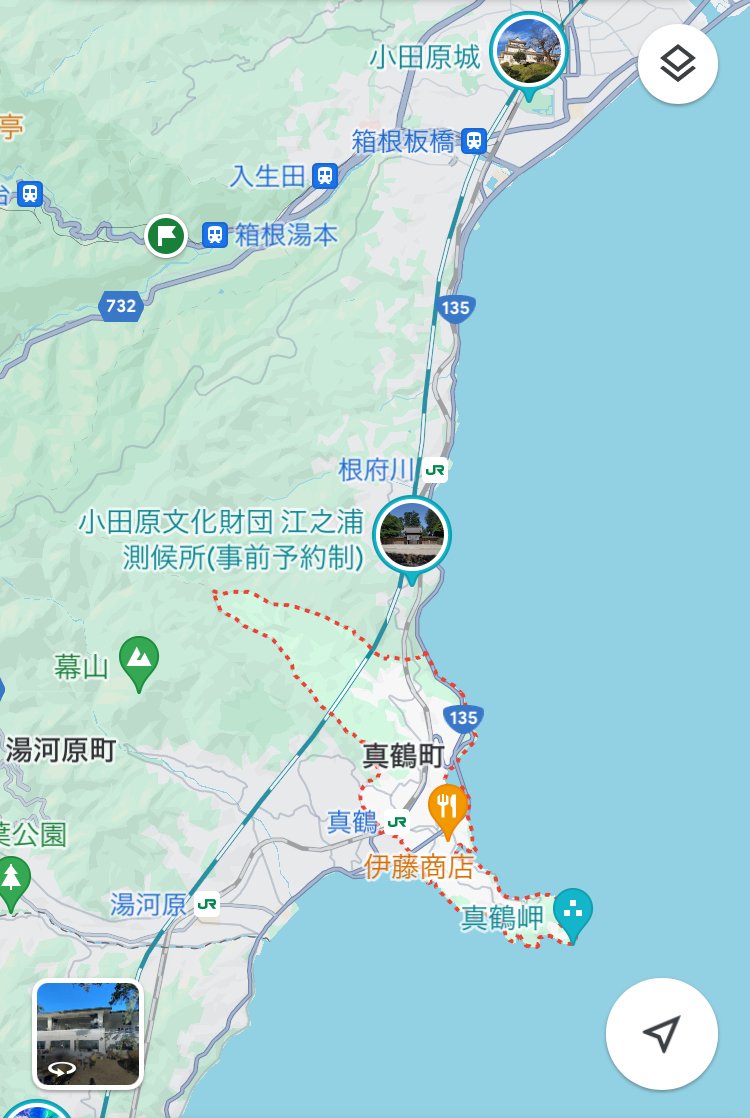Tap the 入生田 station marker

click(x=324, y=176)
